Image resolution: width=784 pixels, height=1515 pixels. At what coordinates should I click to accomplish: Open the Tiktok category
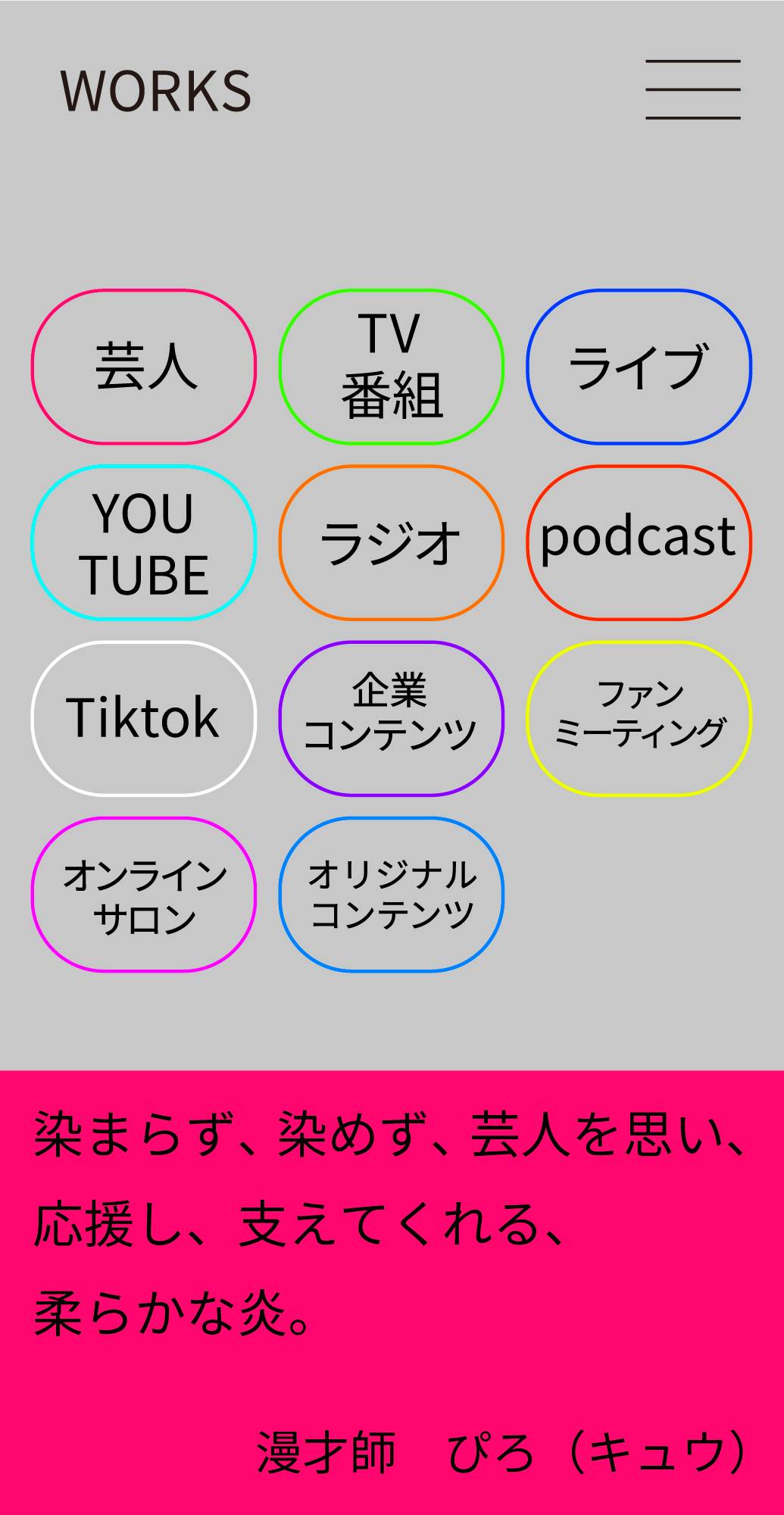point(144,718)
